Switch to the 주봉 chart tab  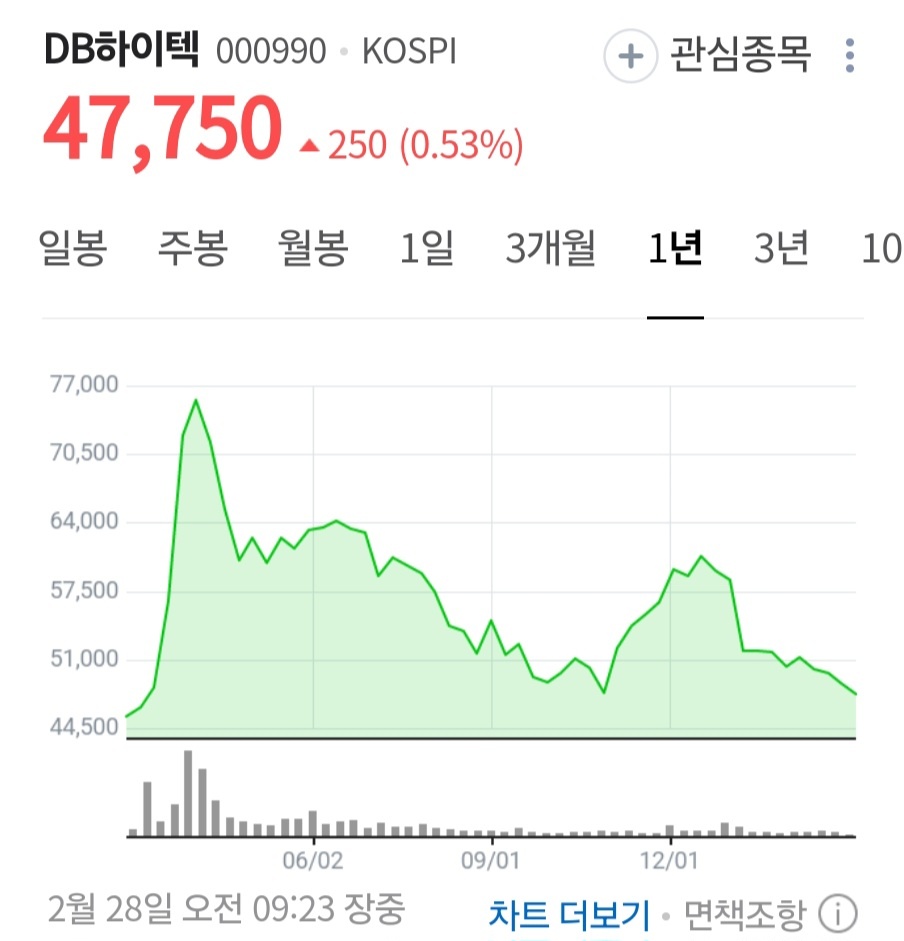(193, 248)
